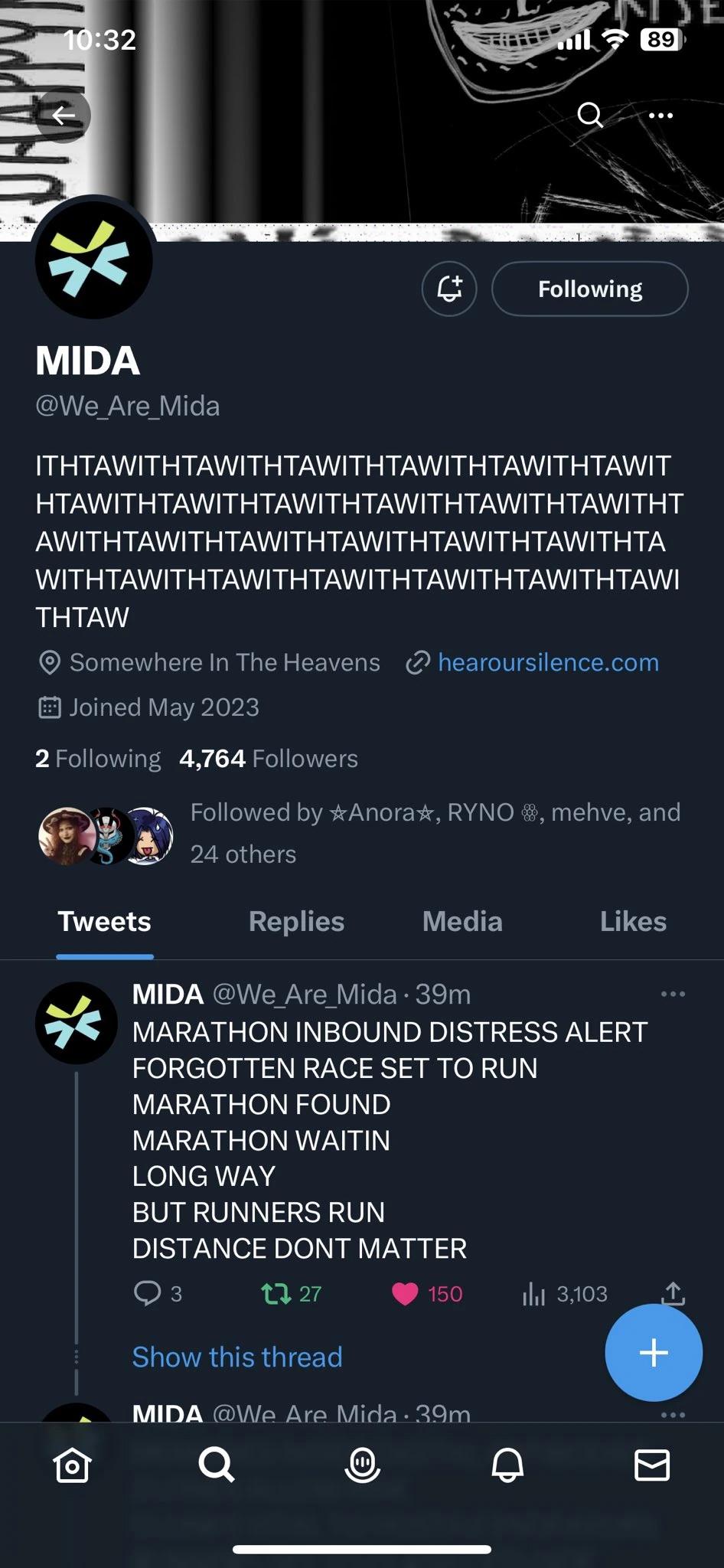Unlike the MARATHON INBOUND tweet
The image size is (724, 1568).
405,1294
